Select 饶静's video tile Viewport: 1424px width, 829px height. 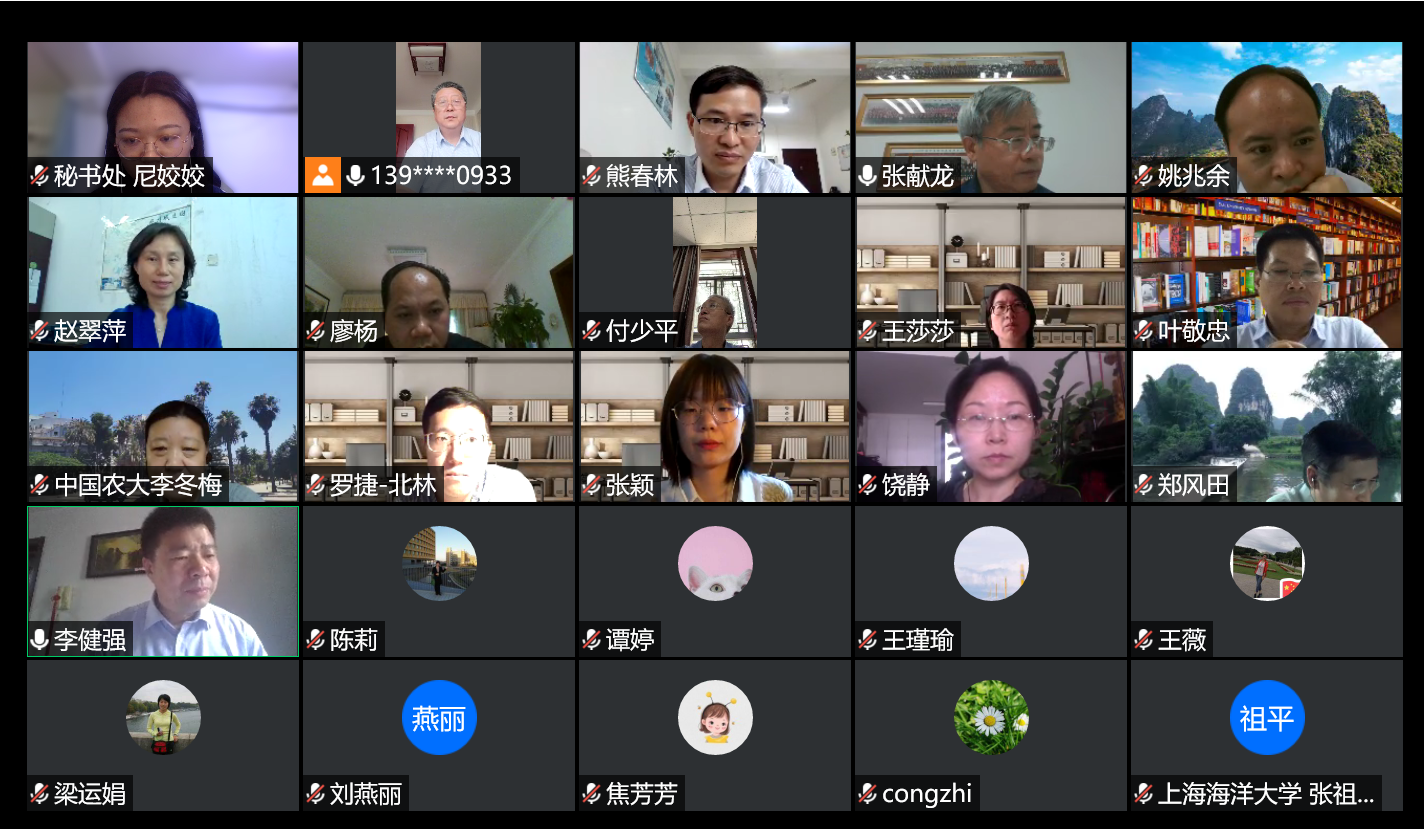(990, 426)
